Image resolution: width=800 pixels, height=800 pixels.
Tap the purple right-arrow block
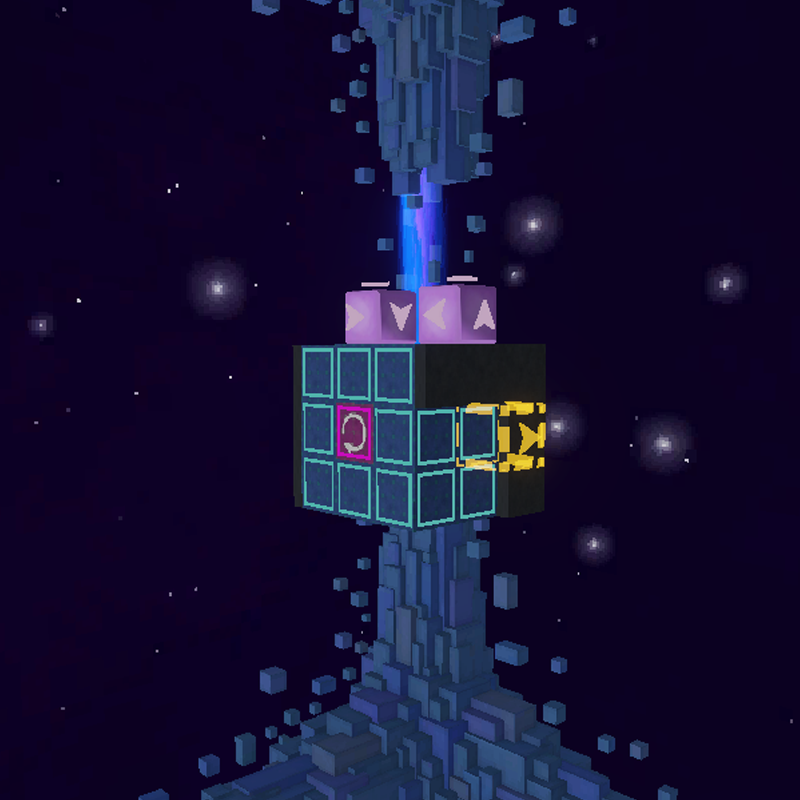click(360, 318)
